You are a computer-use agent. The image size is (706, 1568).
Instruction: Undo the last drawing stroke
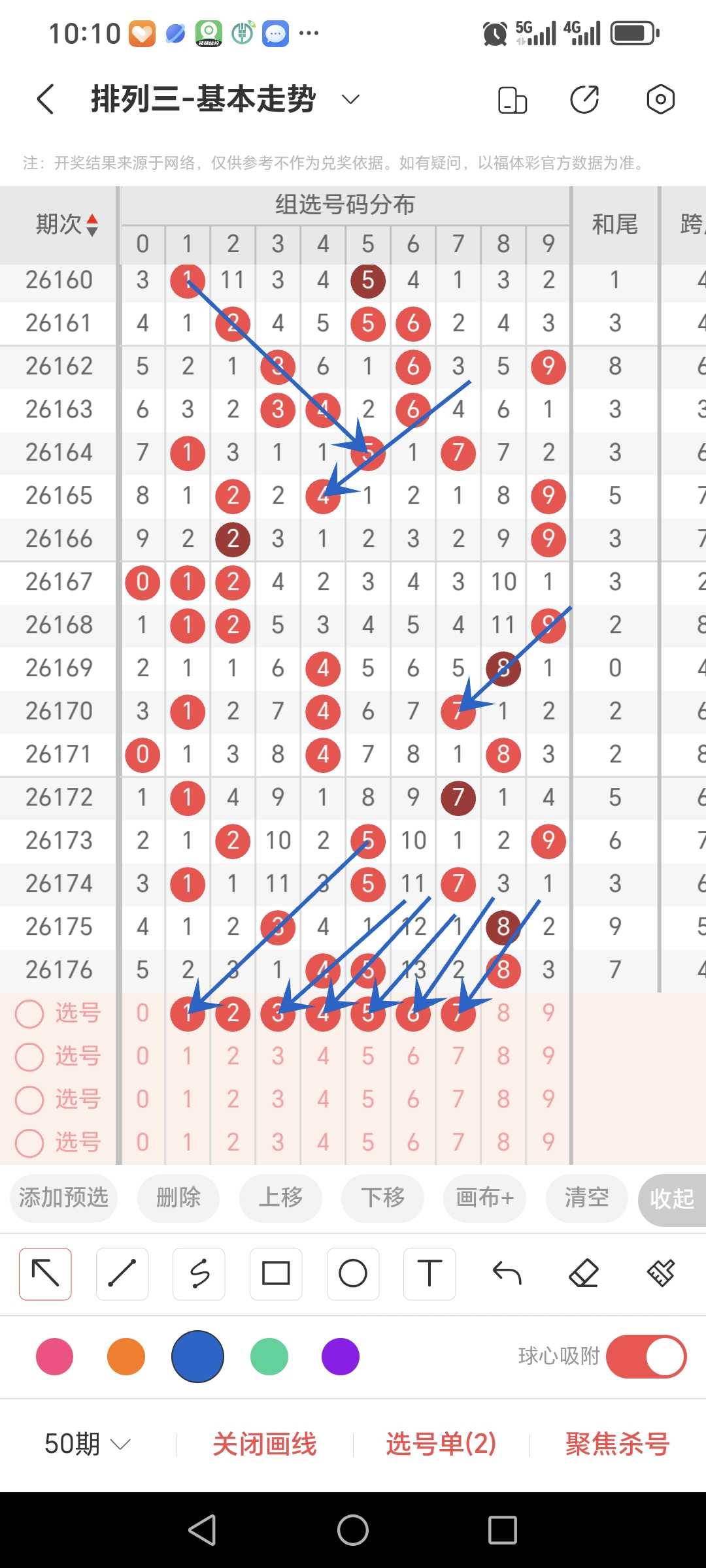point(507,1273)
